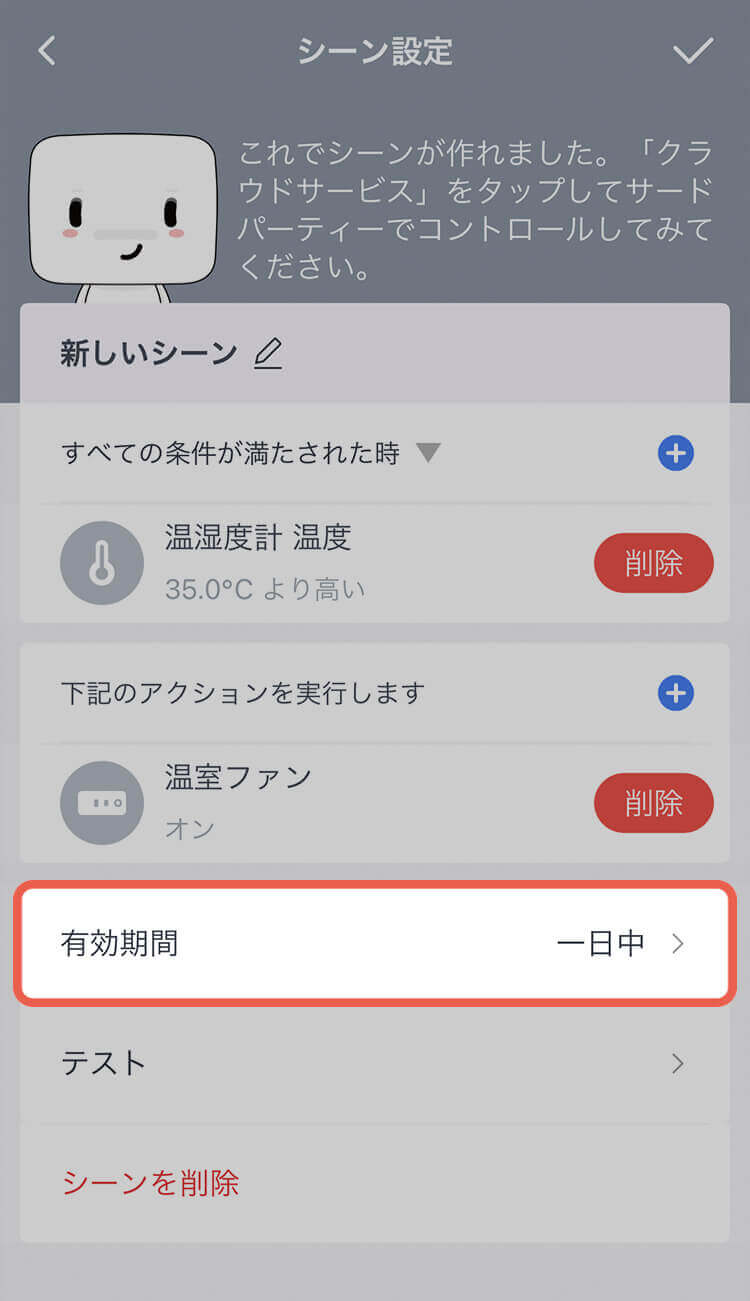Screen dimensions: 750x1301
Task: Add a new action with the plus icon
Action: (x=676, y=692)
